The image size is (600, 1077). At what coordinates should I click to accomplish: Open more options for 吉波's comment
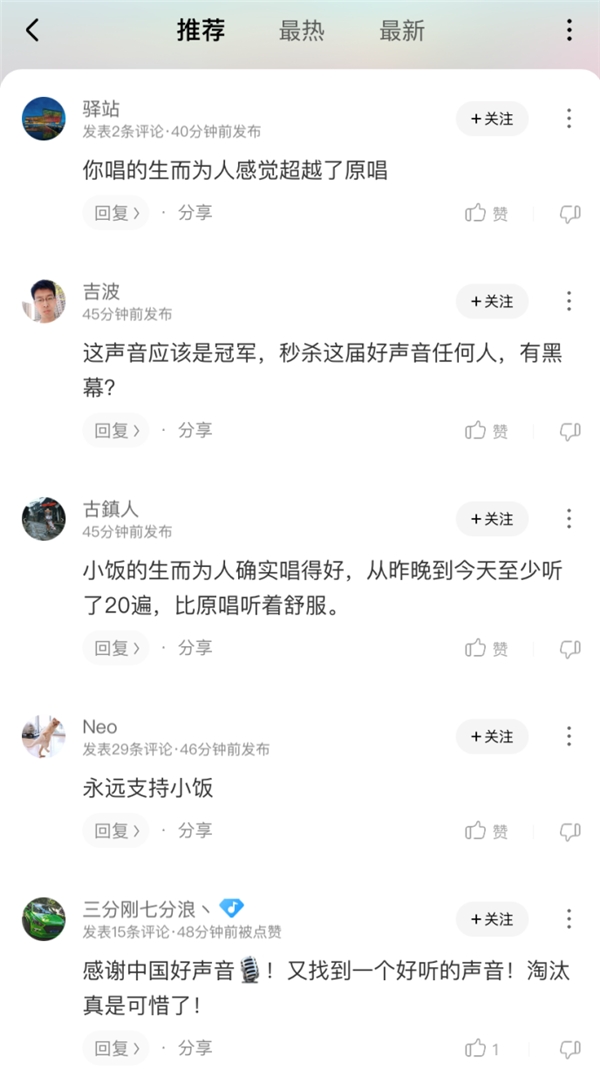(569, 301)
